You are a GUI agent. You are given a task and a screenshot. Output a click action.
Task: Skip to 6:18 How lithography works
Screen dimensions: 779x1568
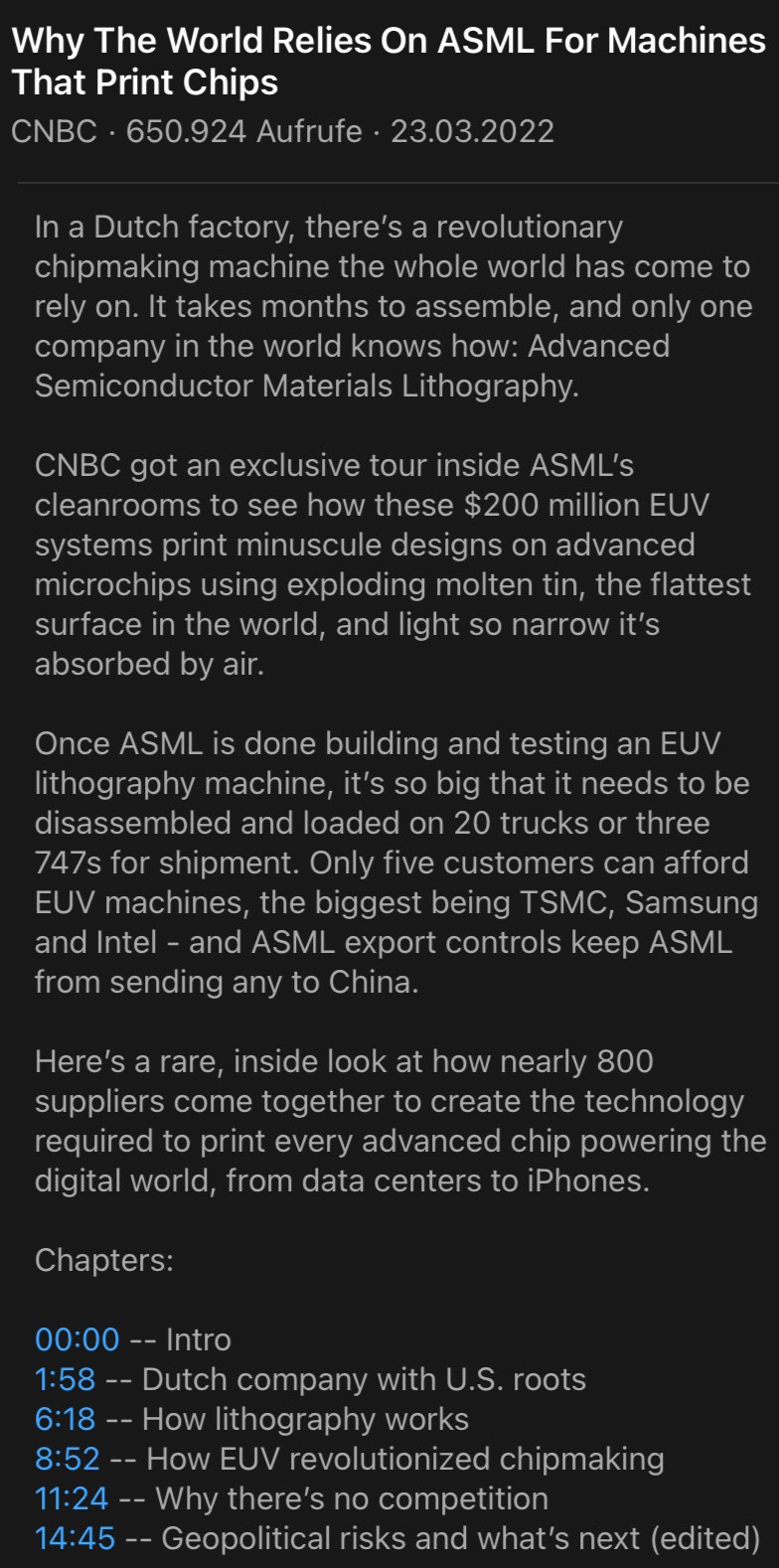(65, 1419)
